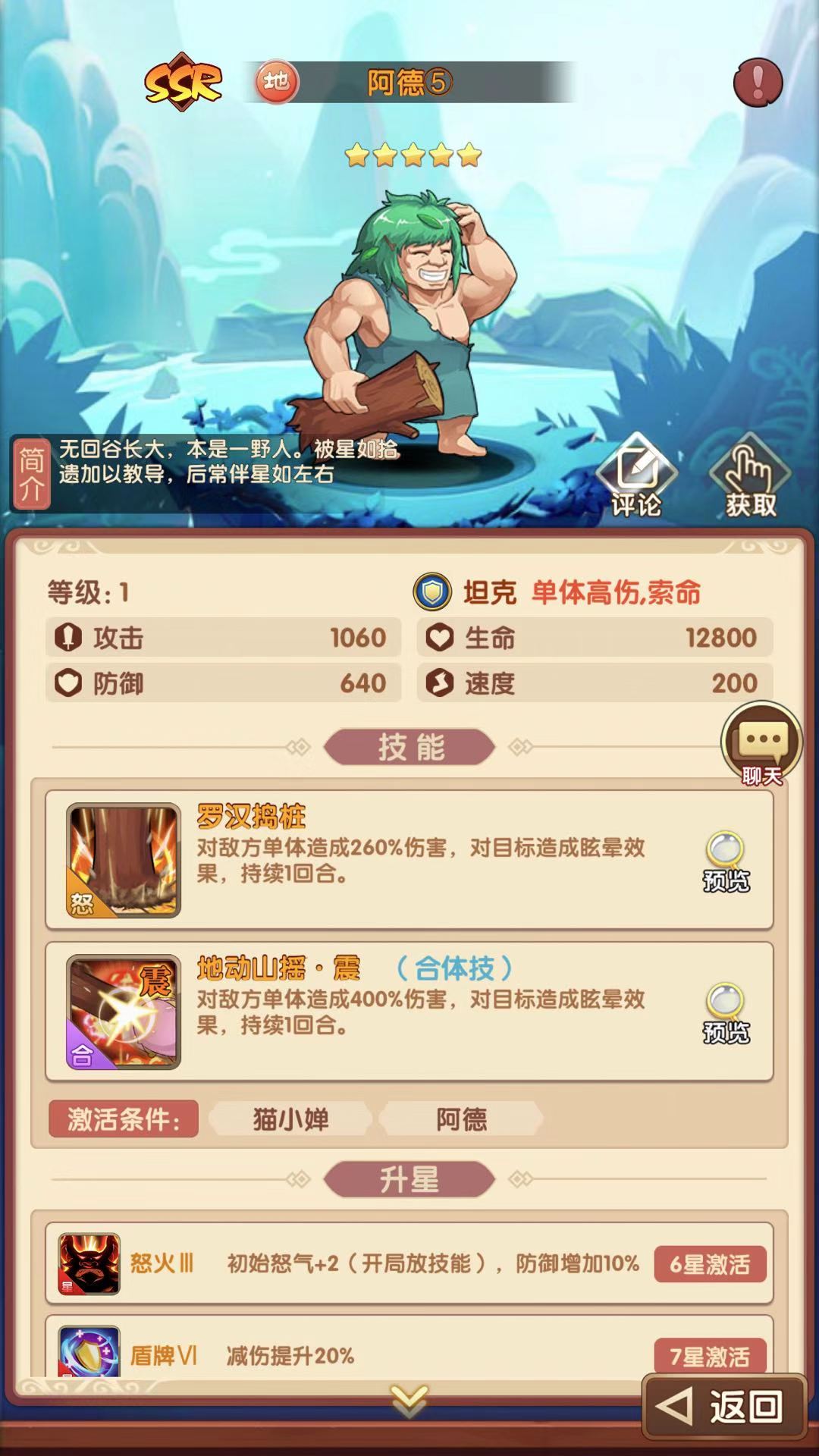Preview the 地动山摇·震 combo skill
The height and width of the screenshot is (1456, 819).
pos(726,1012)
